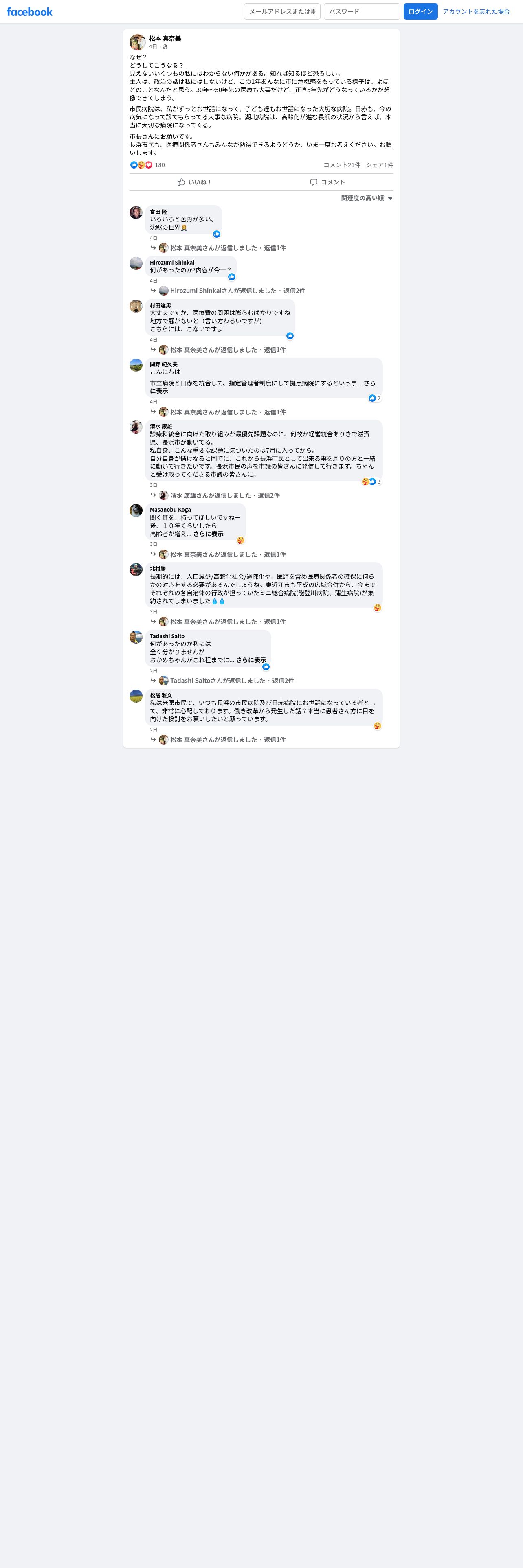Open 松本 真奈美's profile name
The height and width of the screenshot is (1568, 523).
pyautogui.click(x=165, y=38)
